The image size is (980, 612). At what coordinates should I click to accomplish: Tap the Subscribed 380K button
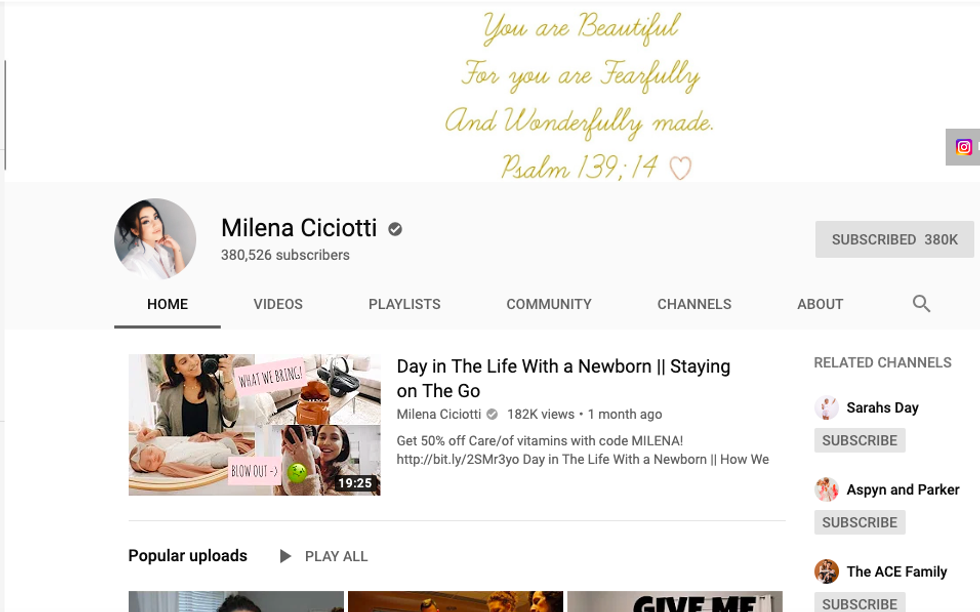coord(894,240)
